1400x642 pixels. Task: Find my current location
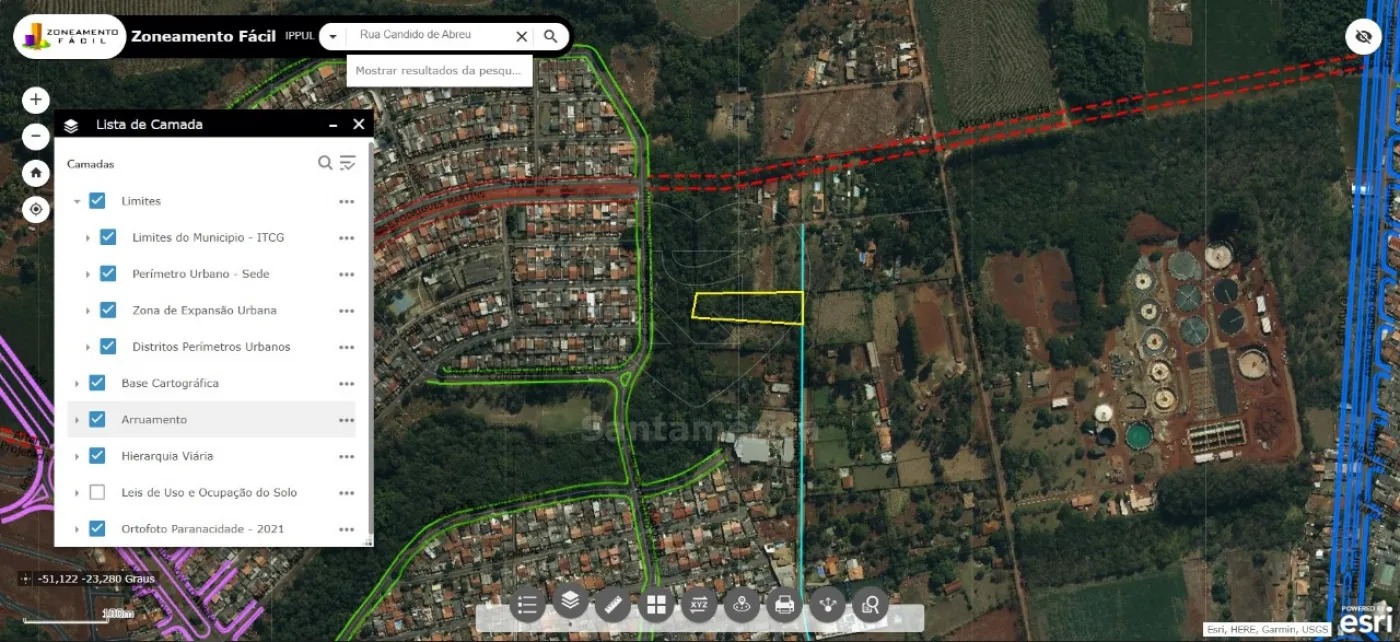pyautogui.click(x=36, y=209)
